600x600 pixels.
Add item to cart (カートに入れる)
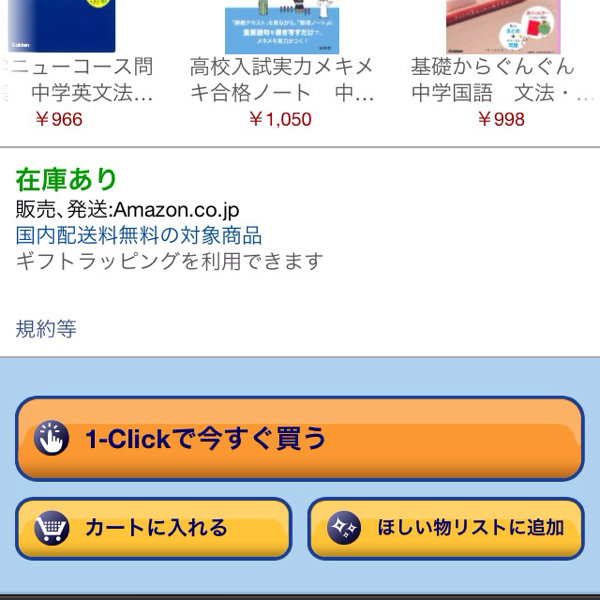coord(153,528)
